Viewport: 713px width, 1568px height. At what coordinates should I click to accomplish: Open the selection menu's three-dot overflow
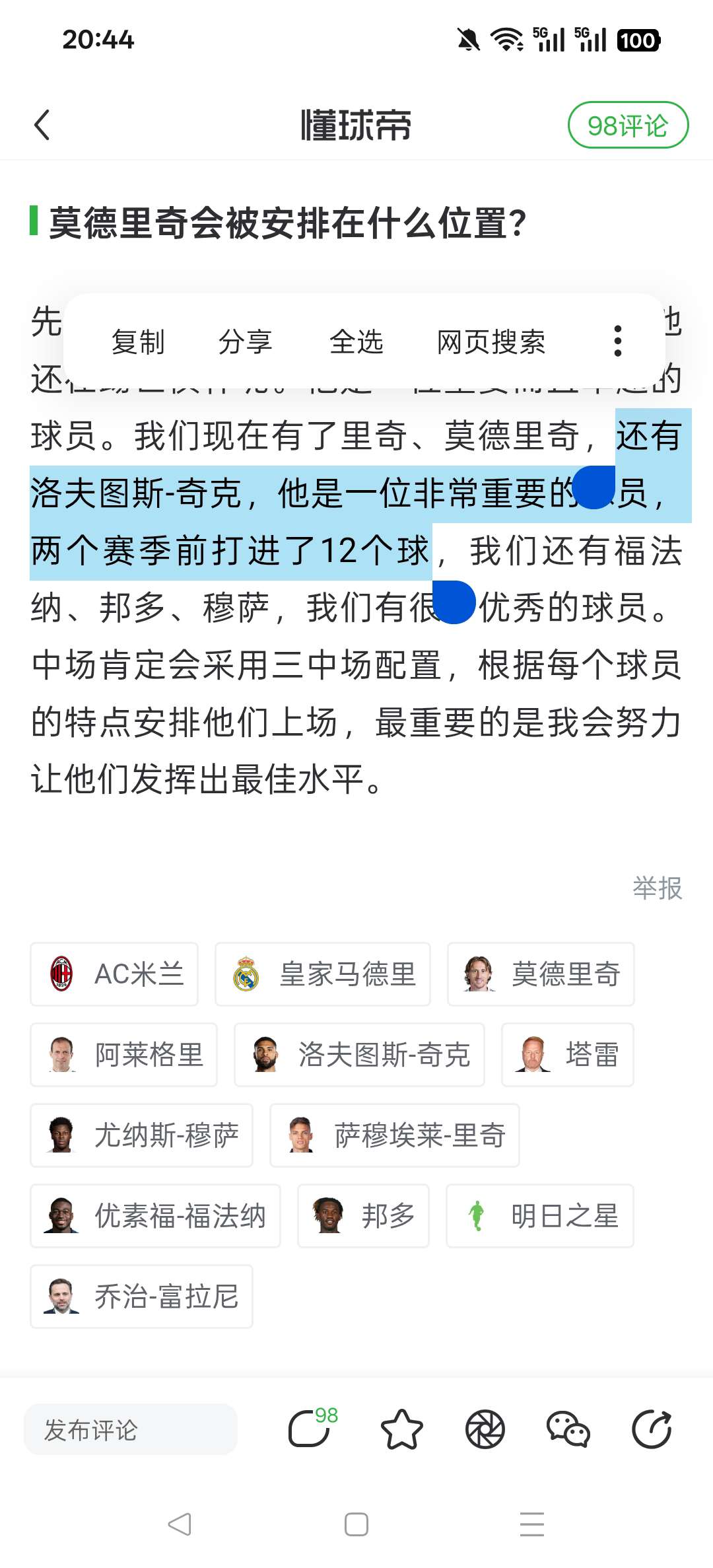pos(617,341)
